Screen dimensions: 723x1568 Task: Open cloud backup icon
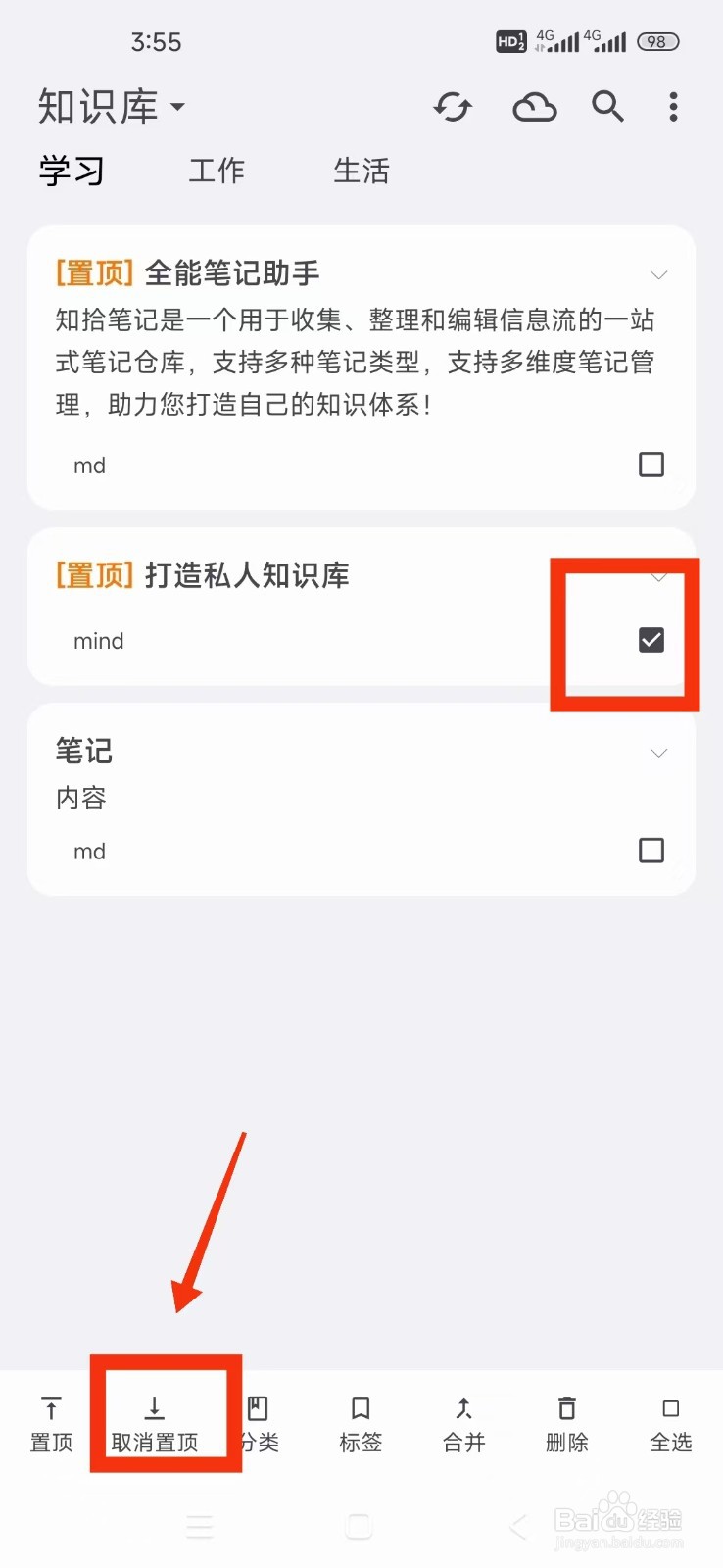[534, 107]
